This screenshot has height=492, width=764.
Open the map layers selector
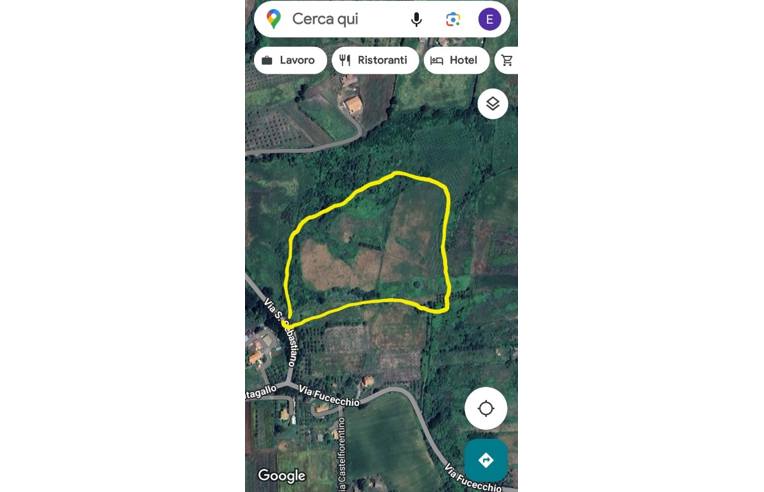(493, 104)
